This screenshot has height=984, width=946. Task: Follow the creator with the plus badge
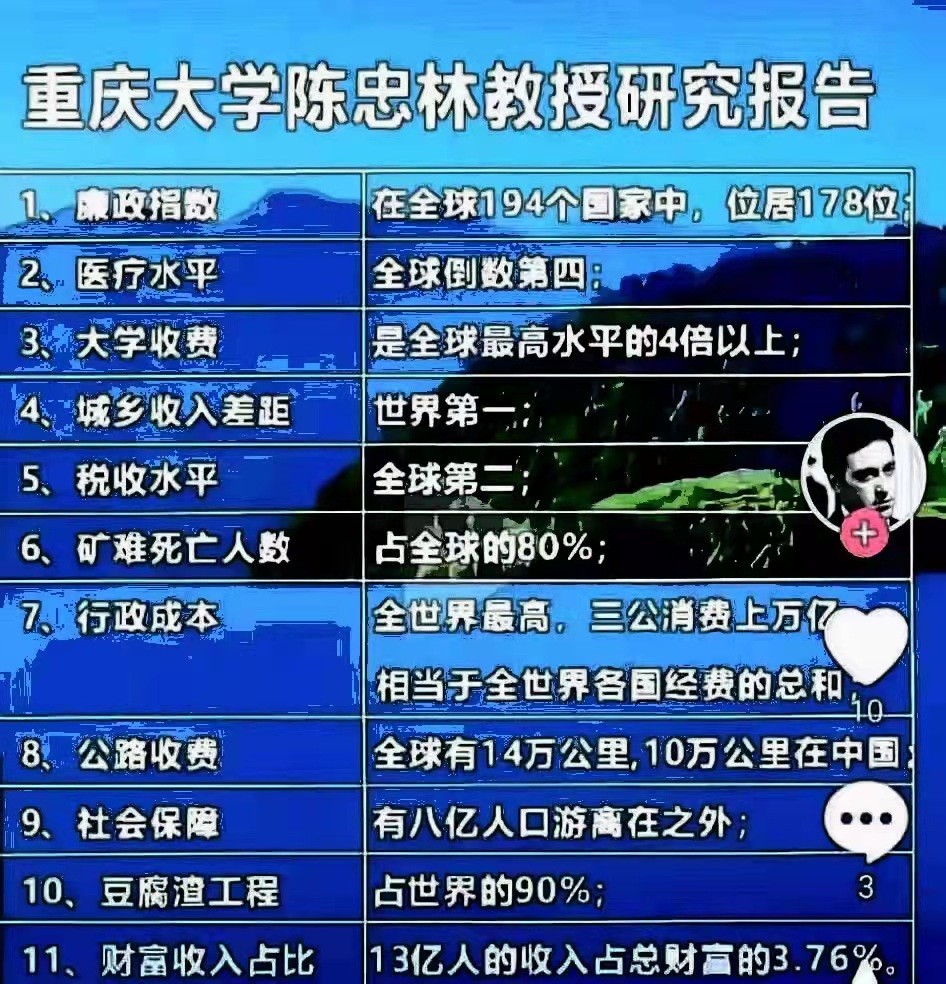[x=864, y=535]
